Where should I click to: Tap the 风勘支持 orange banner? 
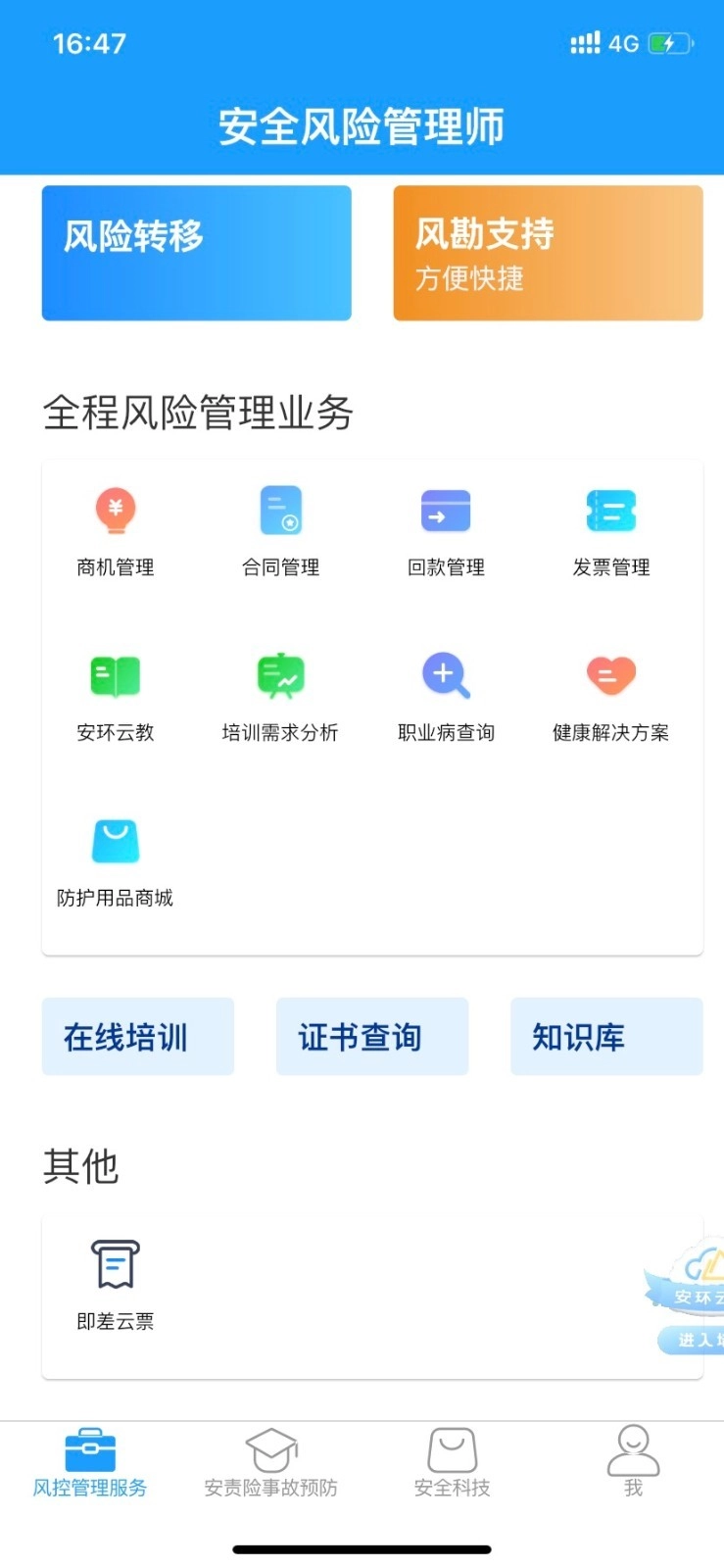pos(548,252)
